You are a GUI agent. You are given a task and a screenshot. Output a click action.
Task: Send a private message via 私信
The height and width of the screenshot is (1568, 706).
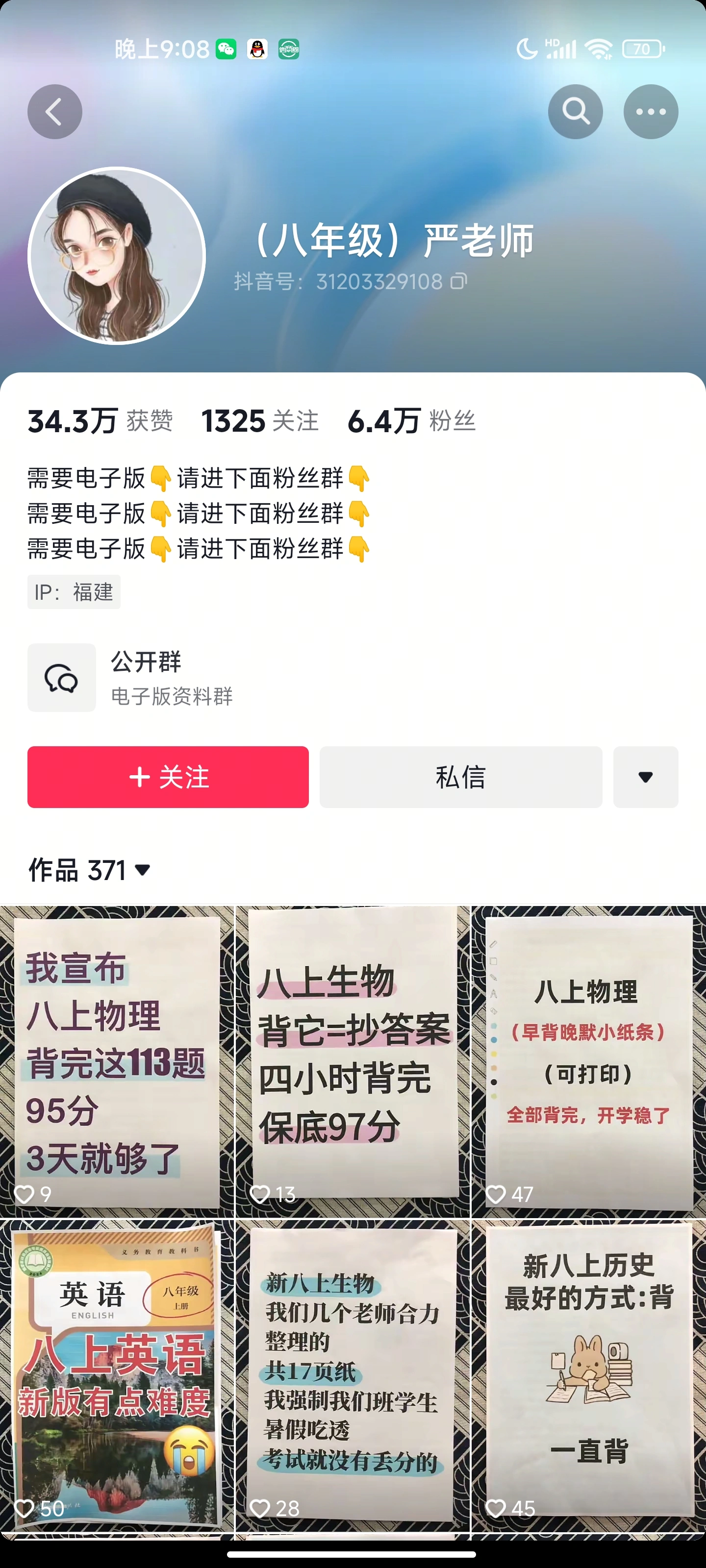(x=460, y=777)
